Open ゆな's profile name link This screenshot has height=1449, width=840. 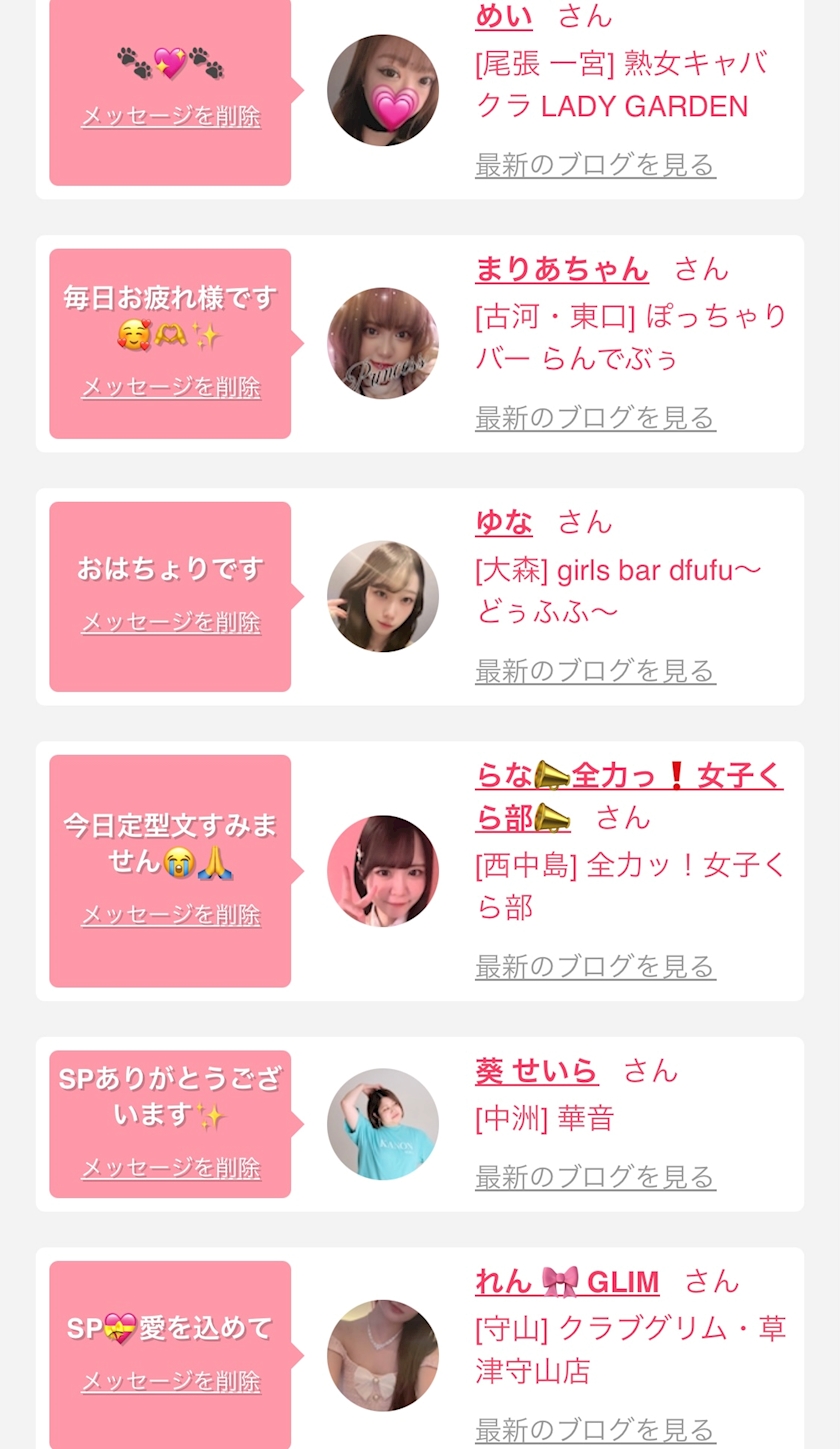[x=503, y=522]
